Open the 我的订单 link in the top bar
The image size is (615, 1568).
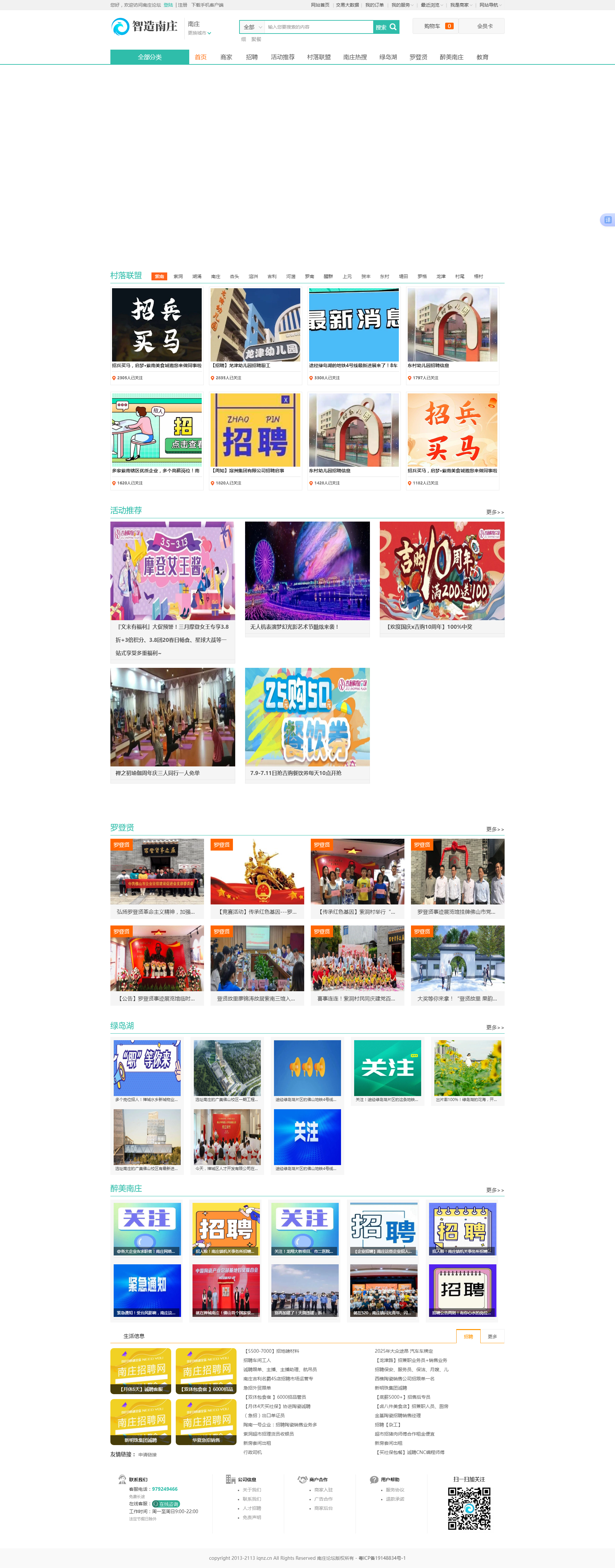(374, 5)
